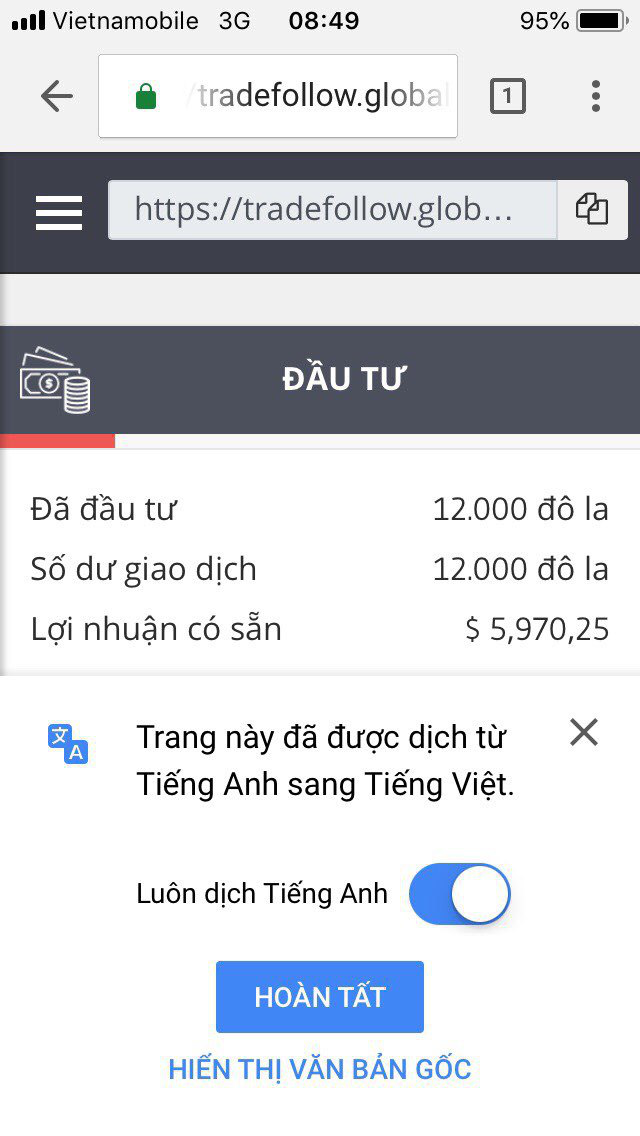Copy the referral link with the copy icon
This screenshot has height=1136, width=640.
coord(592,210)
